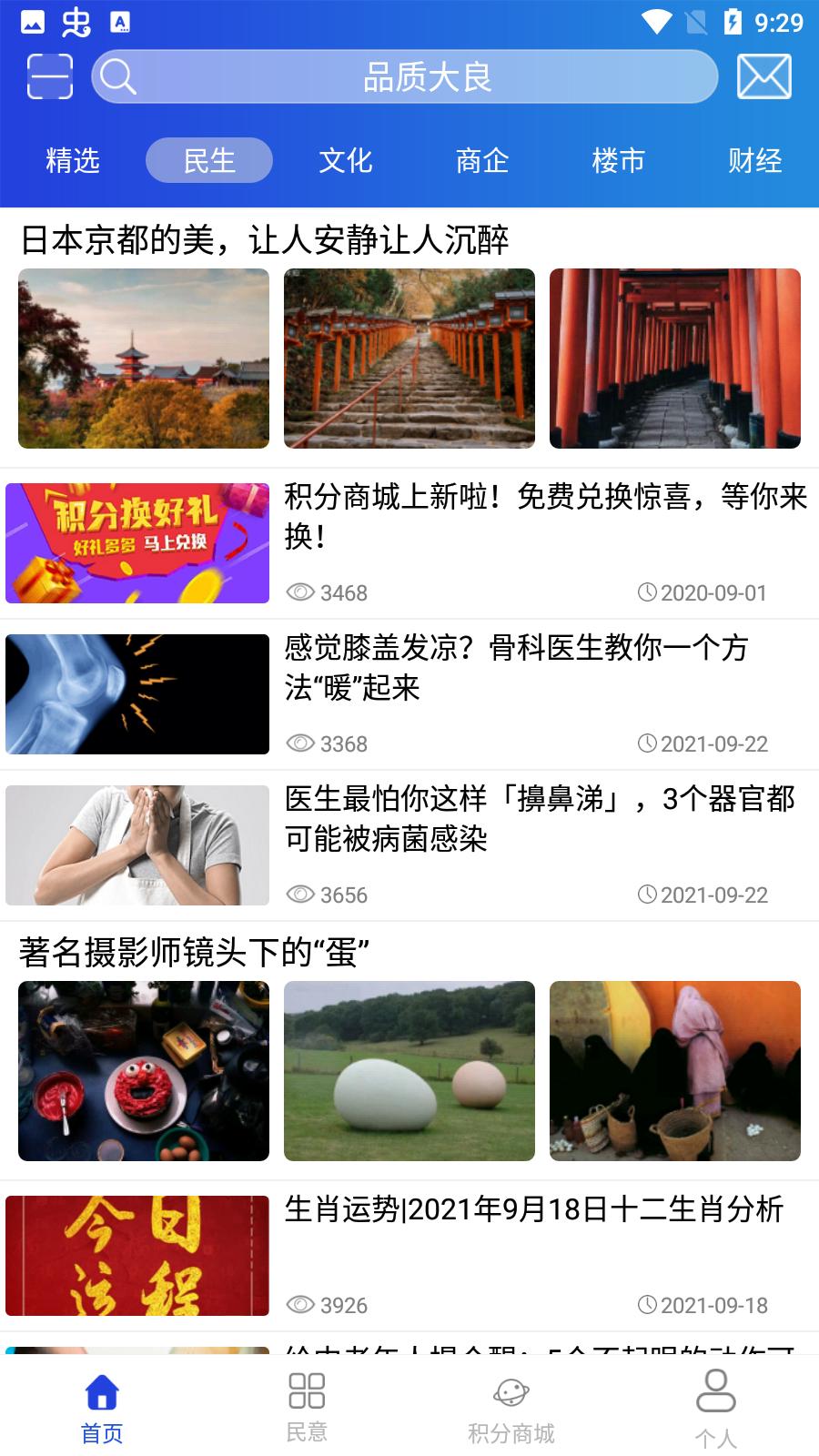Switch to the 财经 tab
819x1456 pixels.
755,160
